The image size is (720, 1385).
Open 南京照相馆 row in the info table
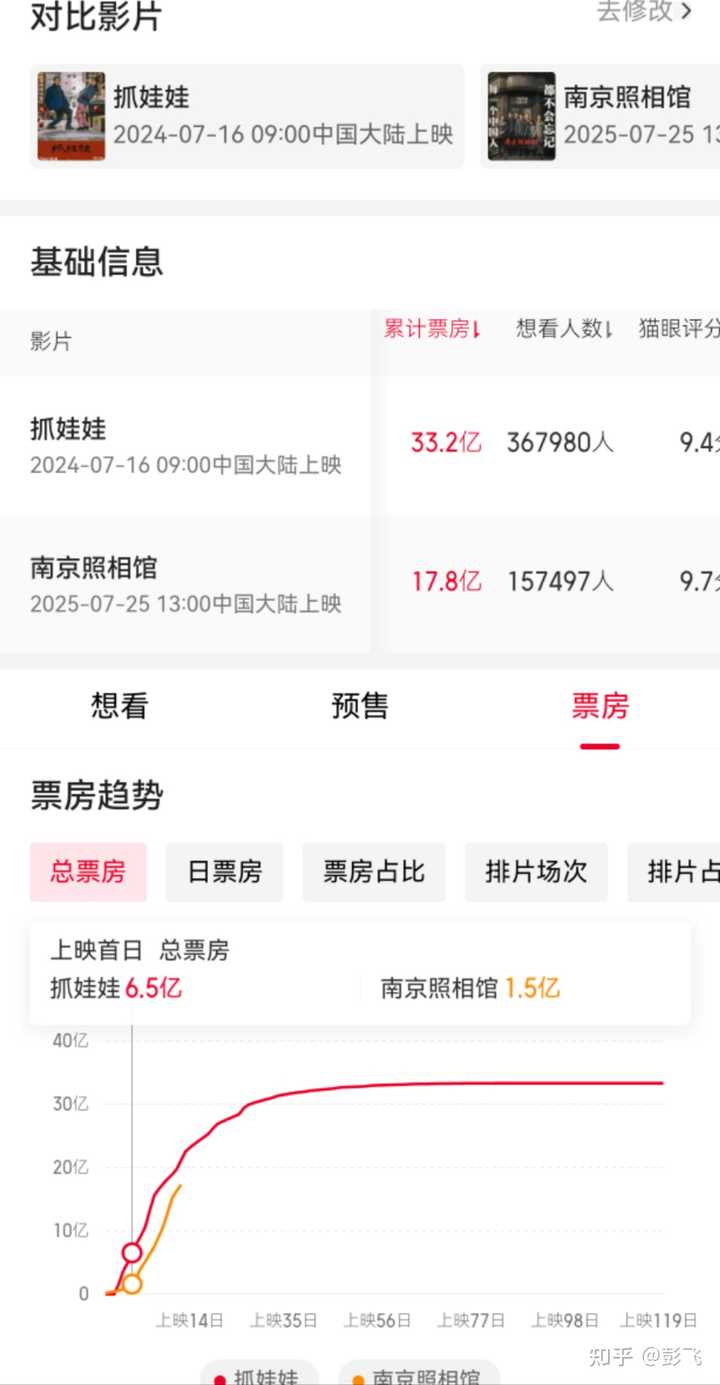pos(185,584)
